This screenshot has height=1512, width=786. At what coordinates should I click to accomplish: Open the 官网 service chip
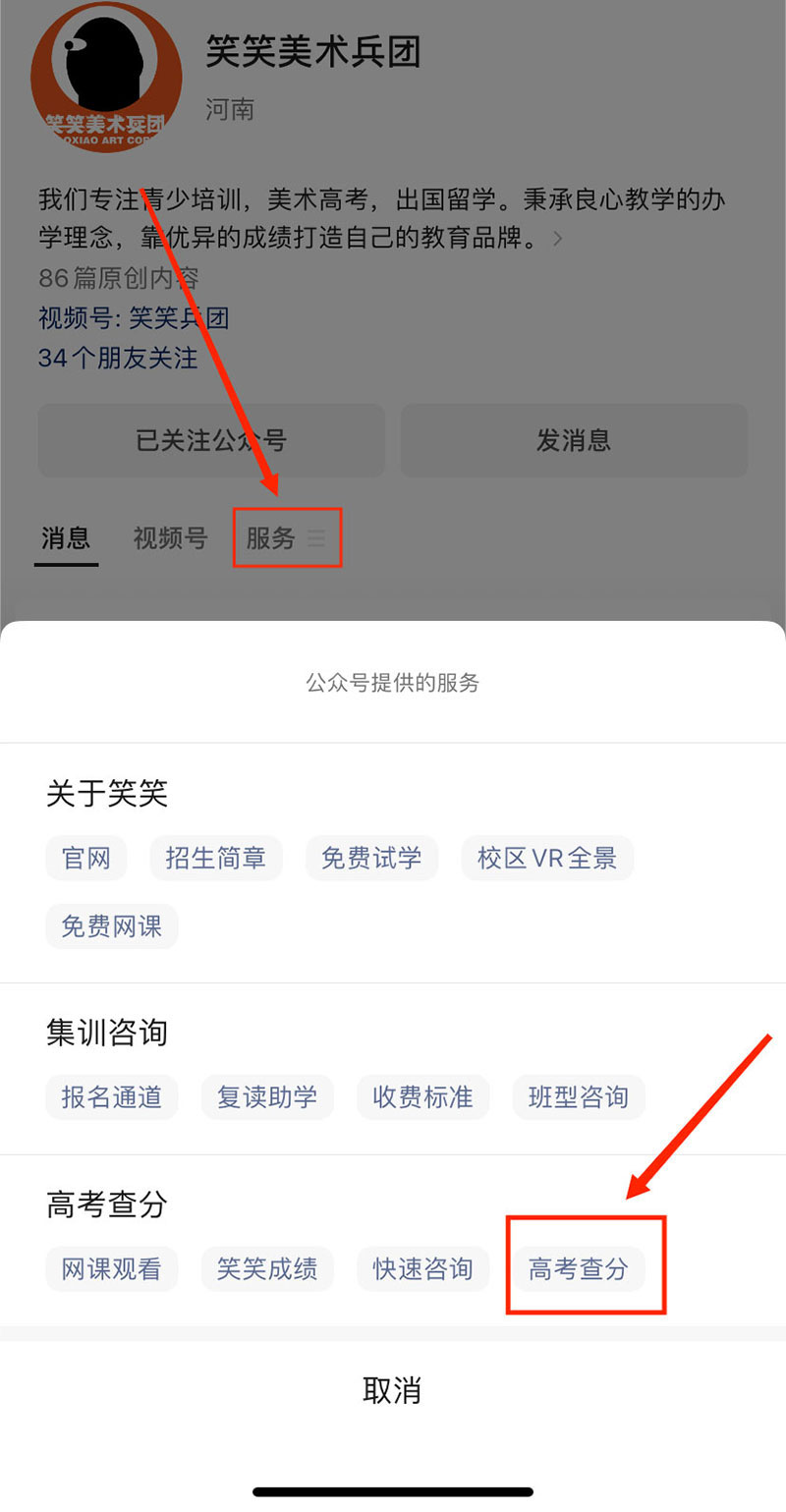coord(86,858)
